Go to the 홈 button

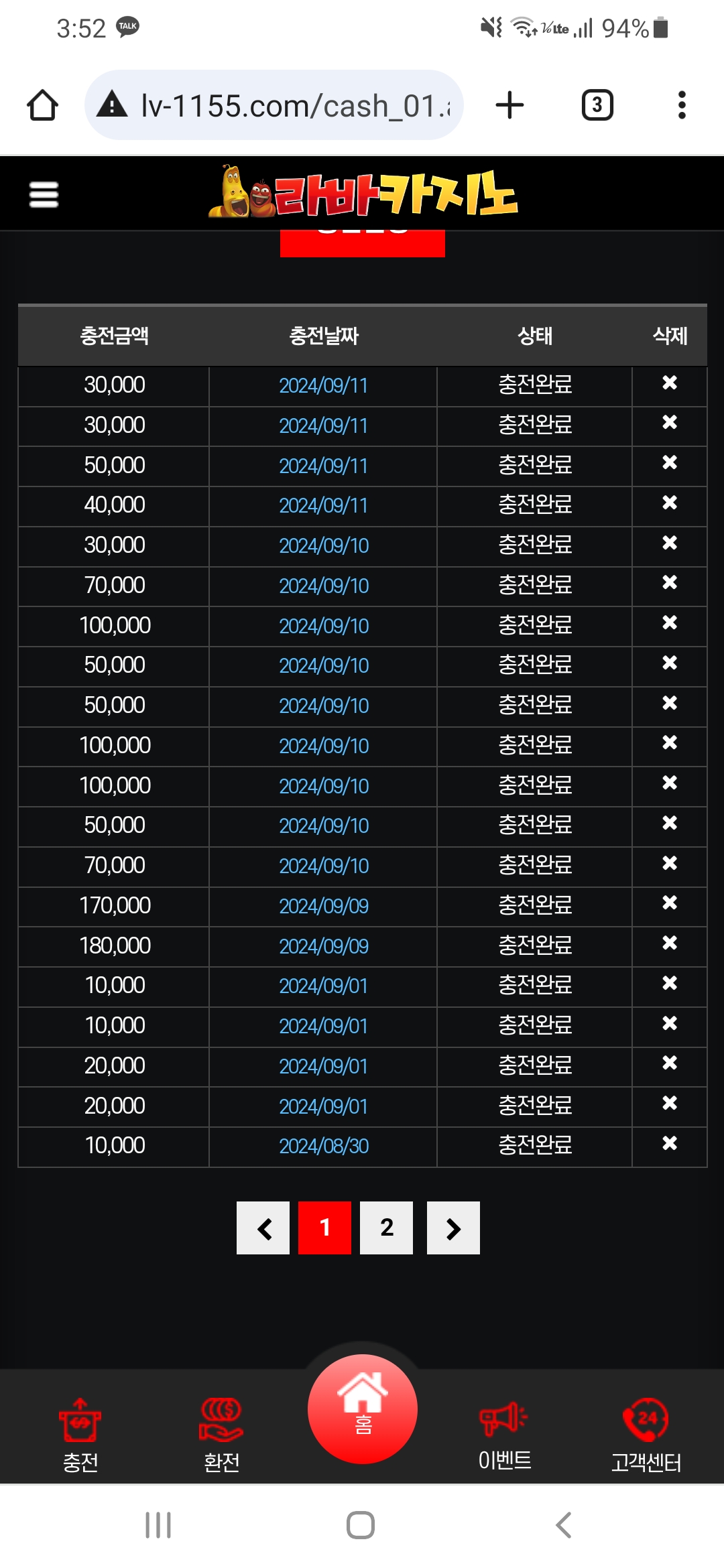[362, 1409]
